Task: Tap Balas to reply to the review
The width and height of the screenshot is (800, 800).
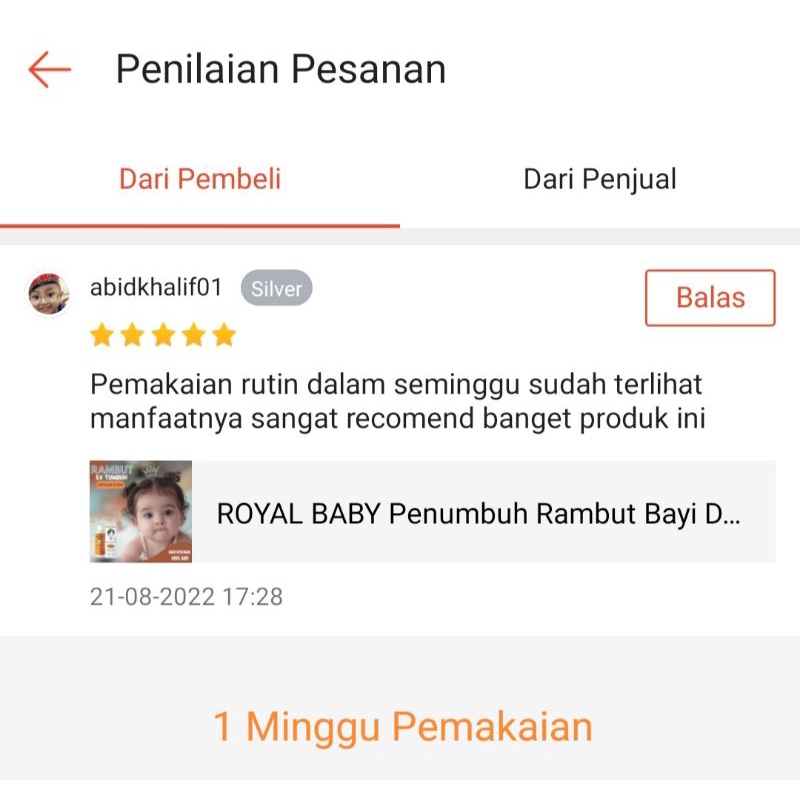Action: [x=710, y=298]
